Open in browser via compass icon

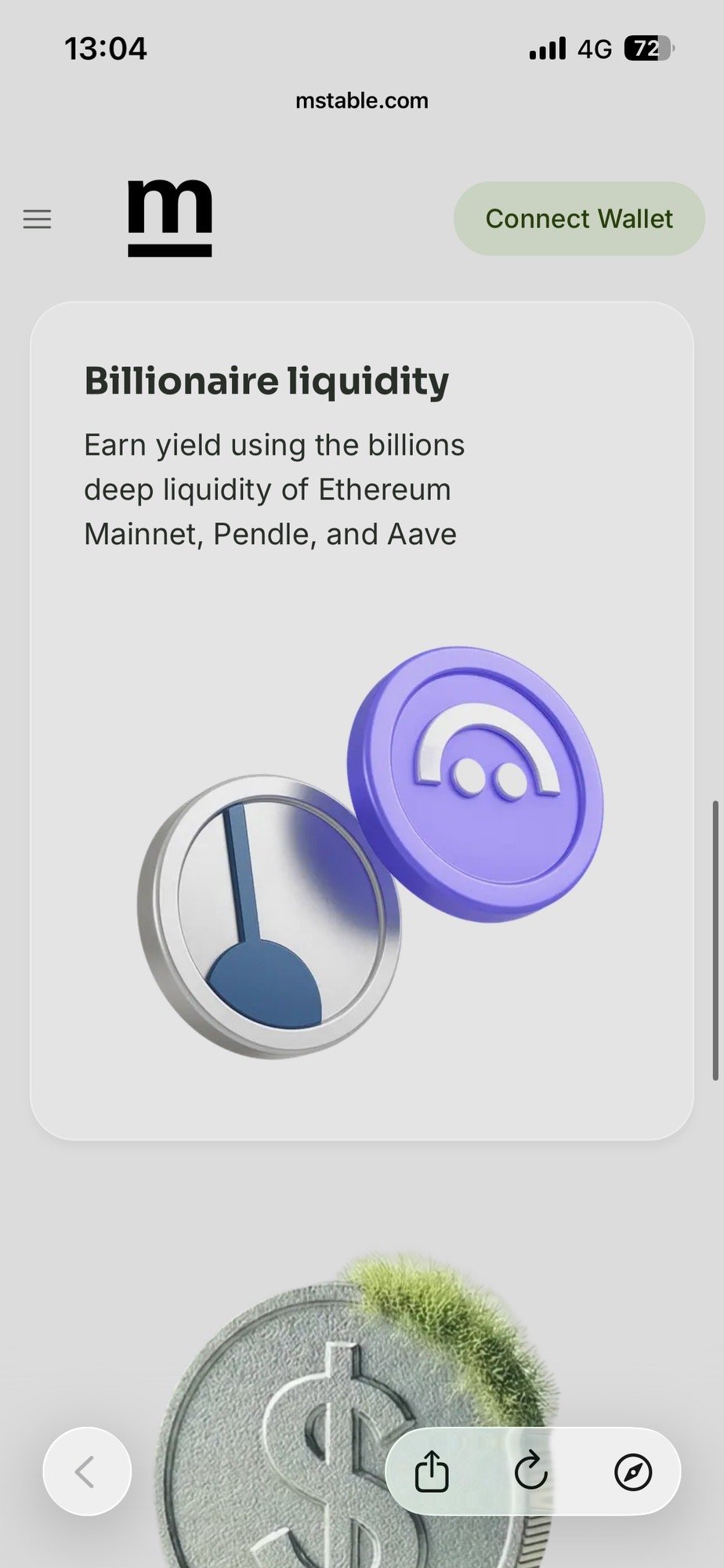point(633,1472)
